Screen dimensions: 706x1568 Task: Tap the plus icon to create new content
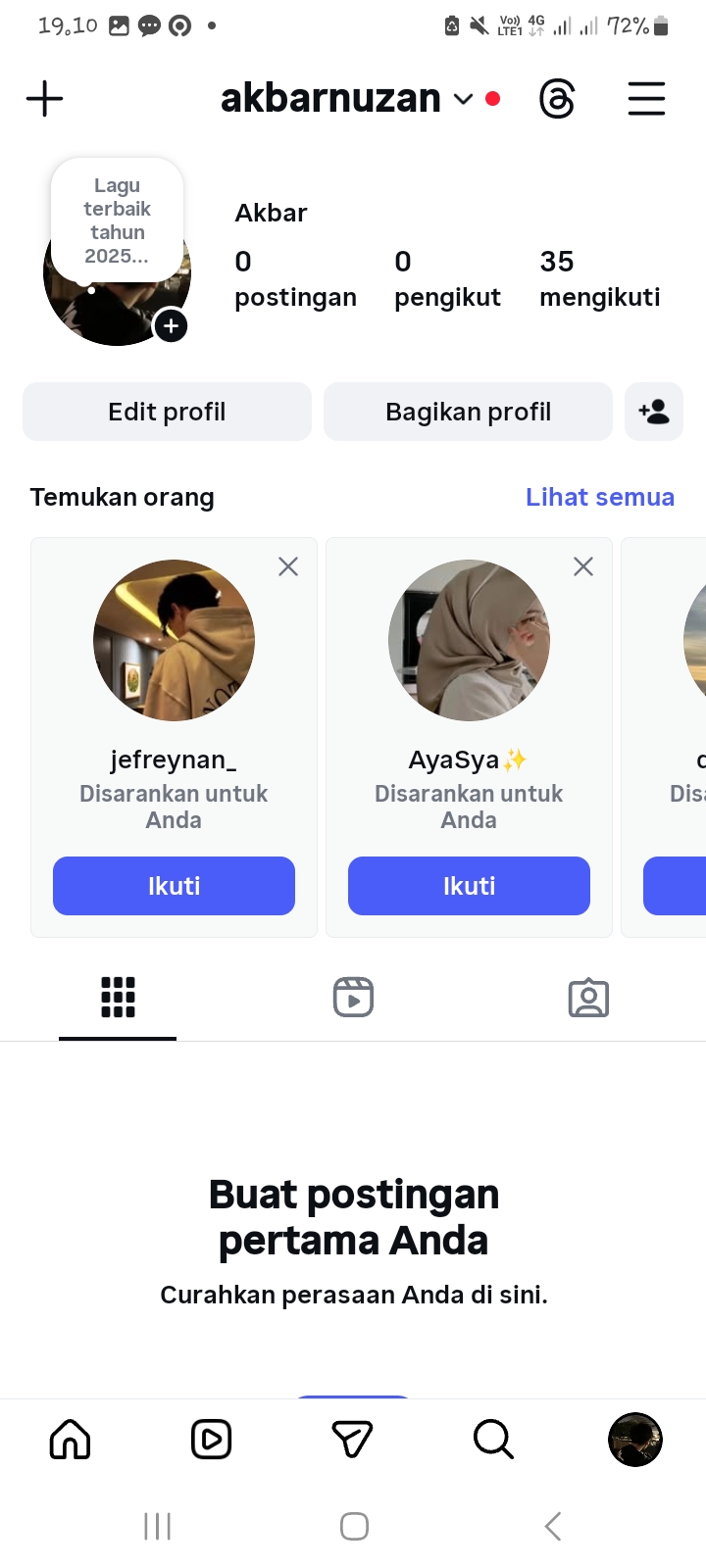(x=44, y=99)
